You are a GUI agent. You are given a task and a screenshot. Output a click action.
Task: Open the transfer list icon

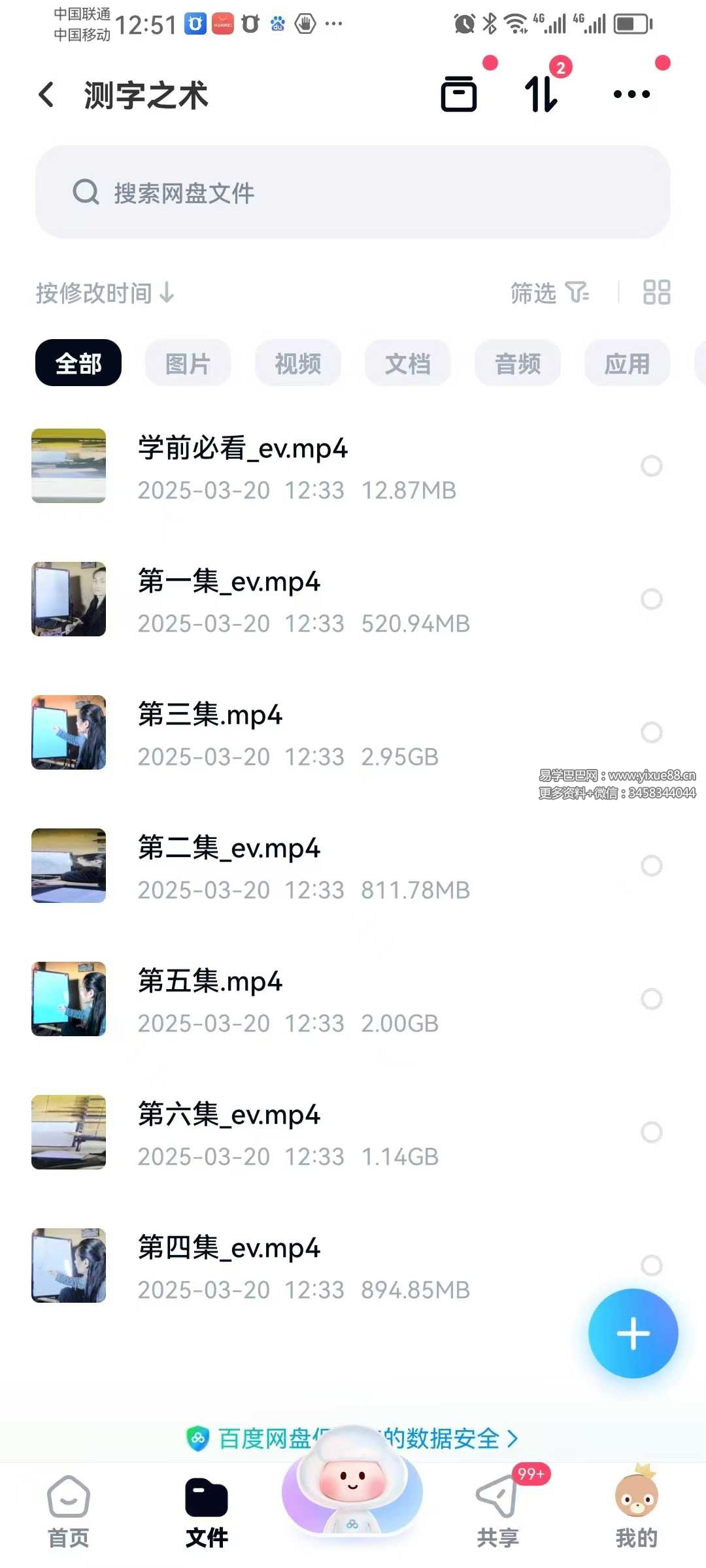click(x=541, y=94)
